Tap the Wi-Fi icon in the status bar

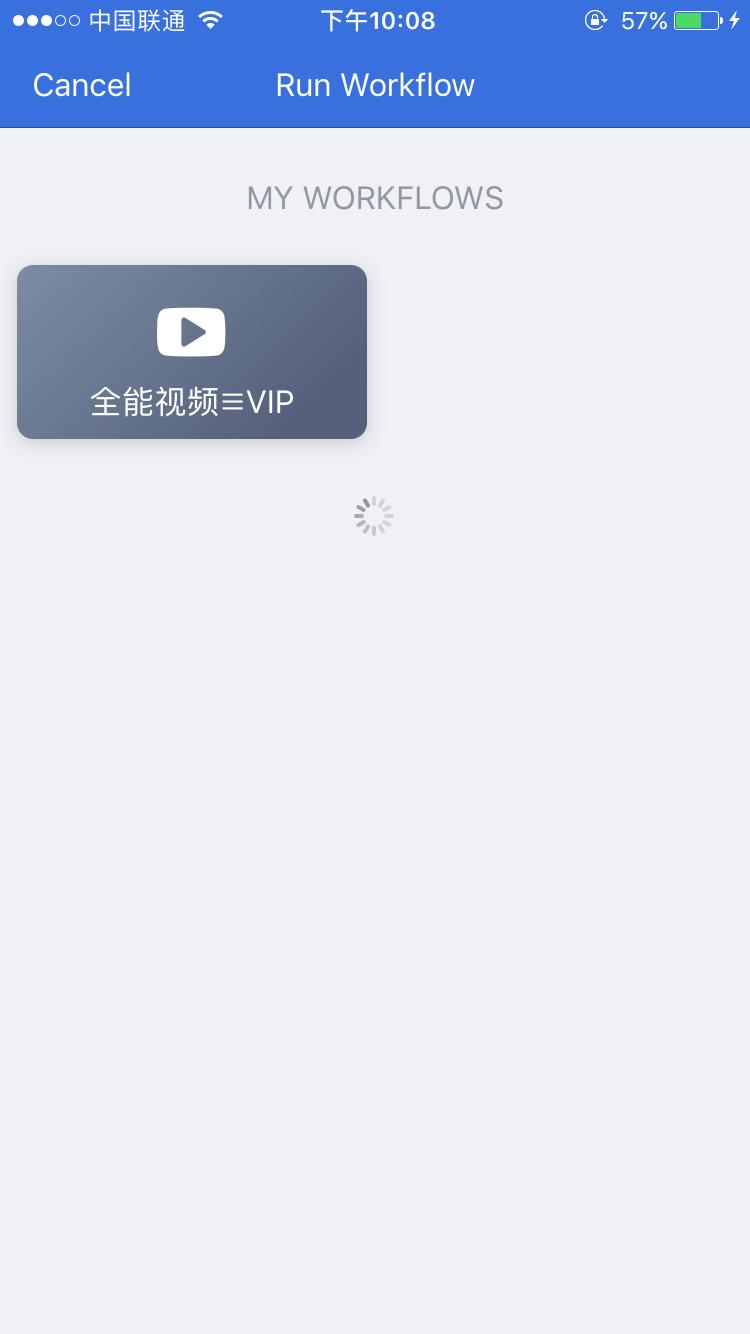point(212,19)
